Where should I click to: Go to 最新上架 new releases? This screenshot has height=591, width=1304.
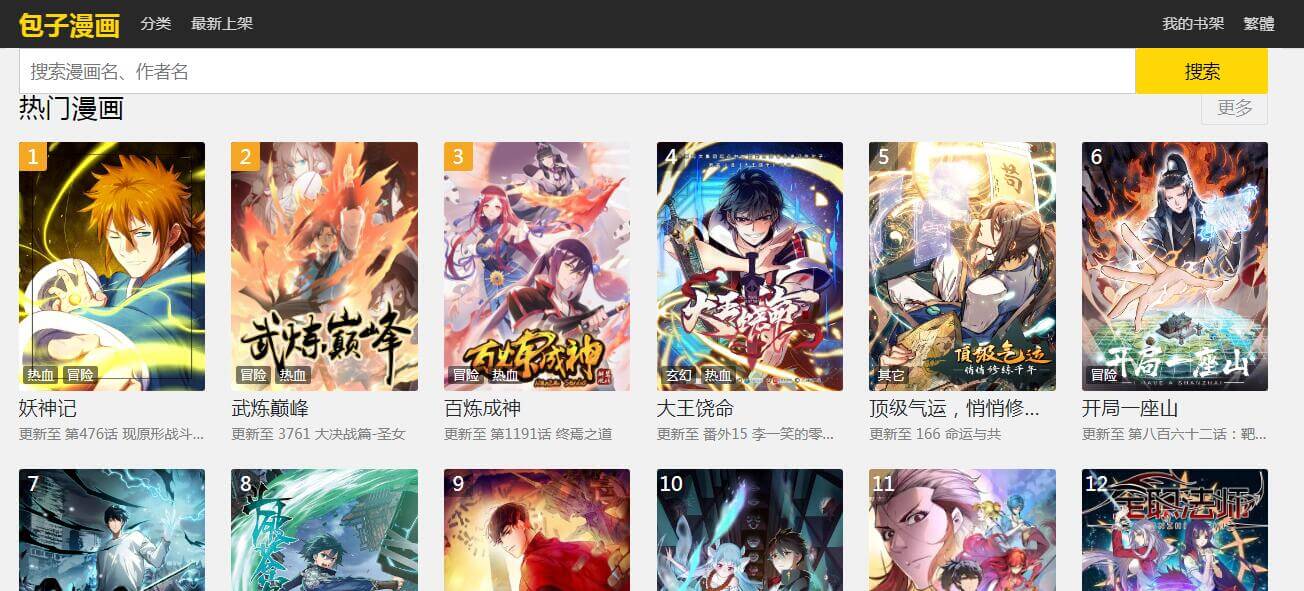(x=222, y=23)
